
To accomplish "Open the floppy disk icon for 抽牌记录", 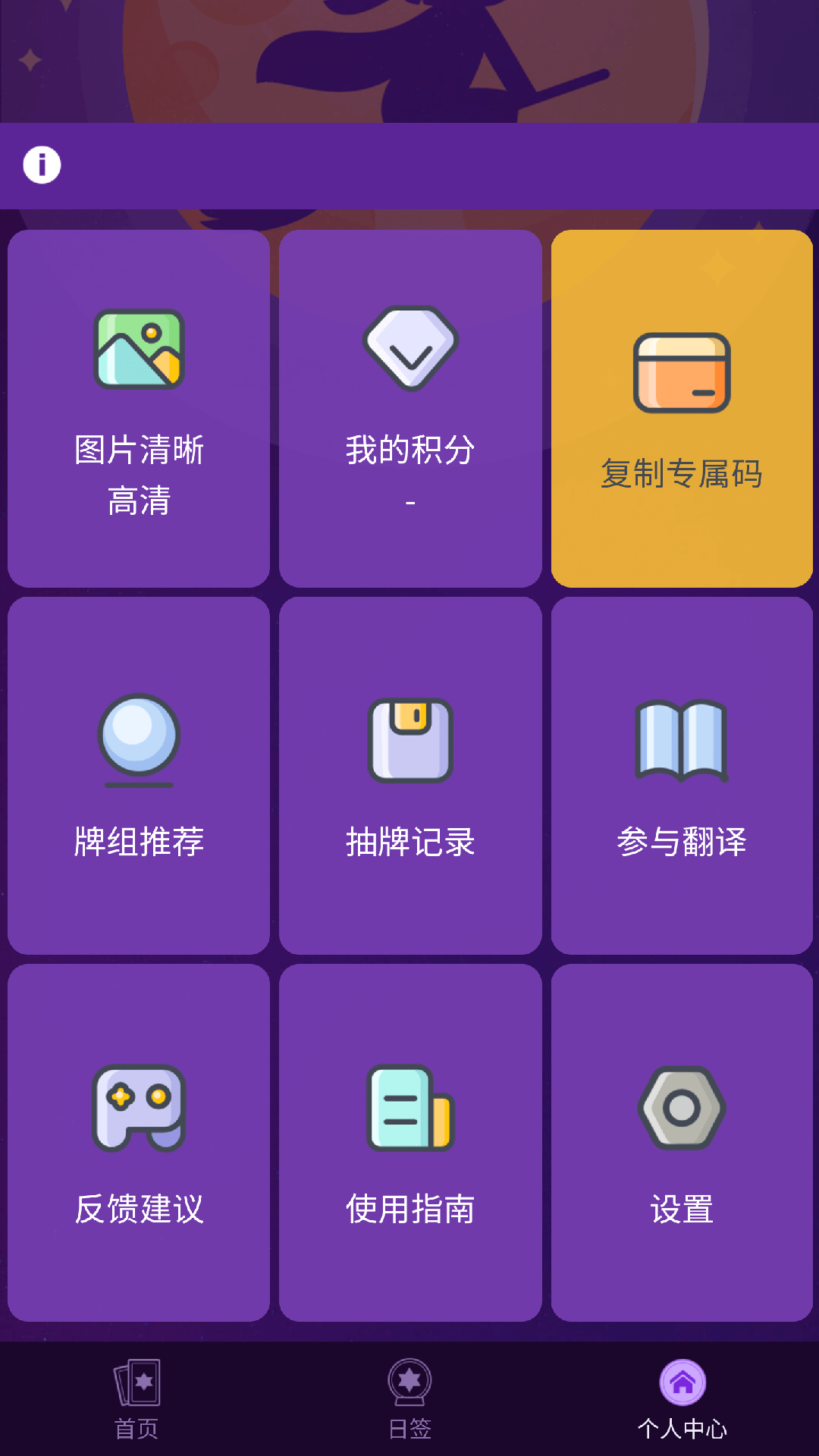I will tap(409, 739).
